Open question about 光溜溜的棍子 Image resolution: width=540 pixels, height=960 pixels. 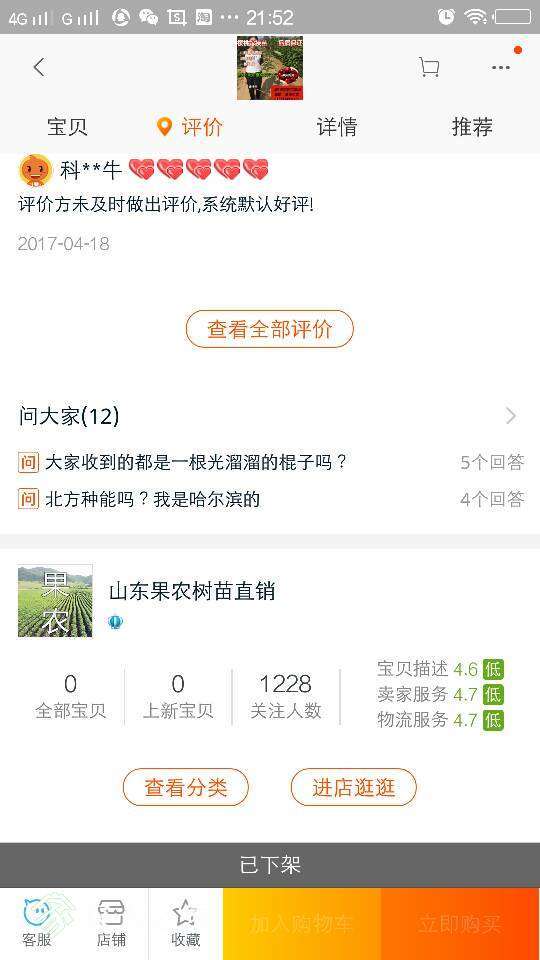(269, 462)
